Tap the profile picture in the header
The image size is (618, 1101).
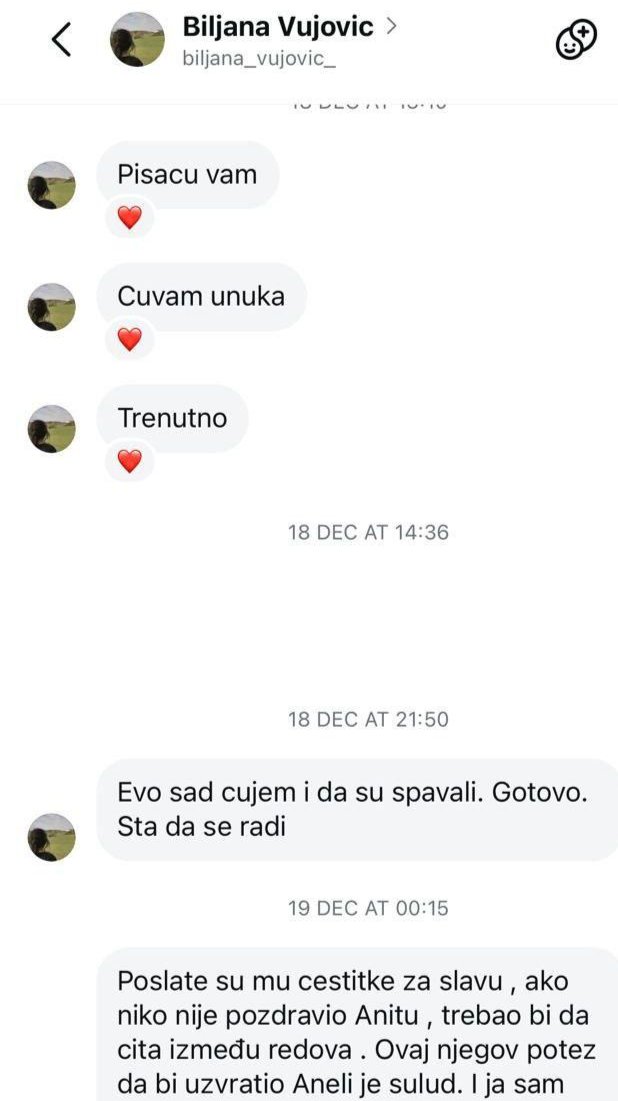[137, 41]
